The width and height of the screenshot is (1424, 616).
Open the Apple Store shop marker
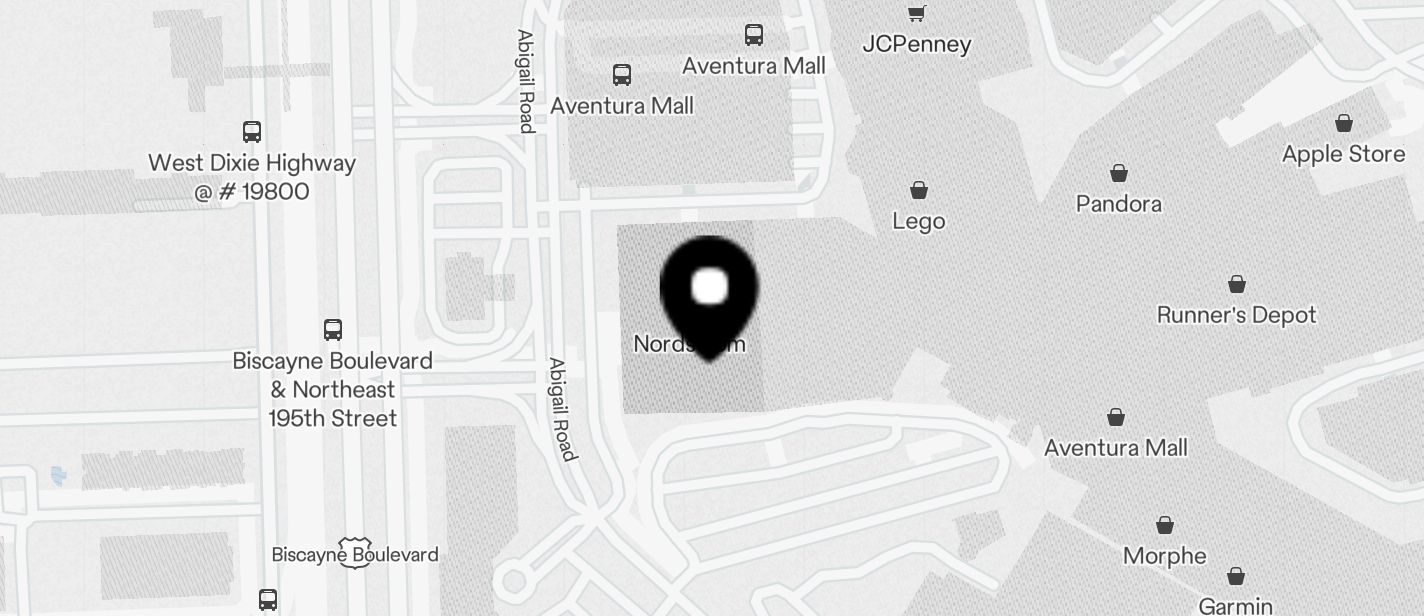pos(1343,123)
